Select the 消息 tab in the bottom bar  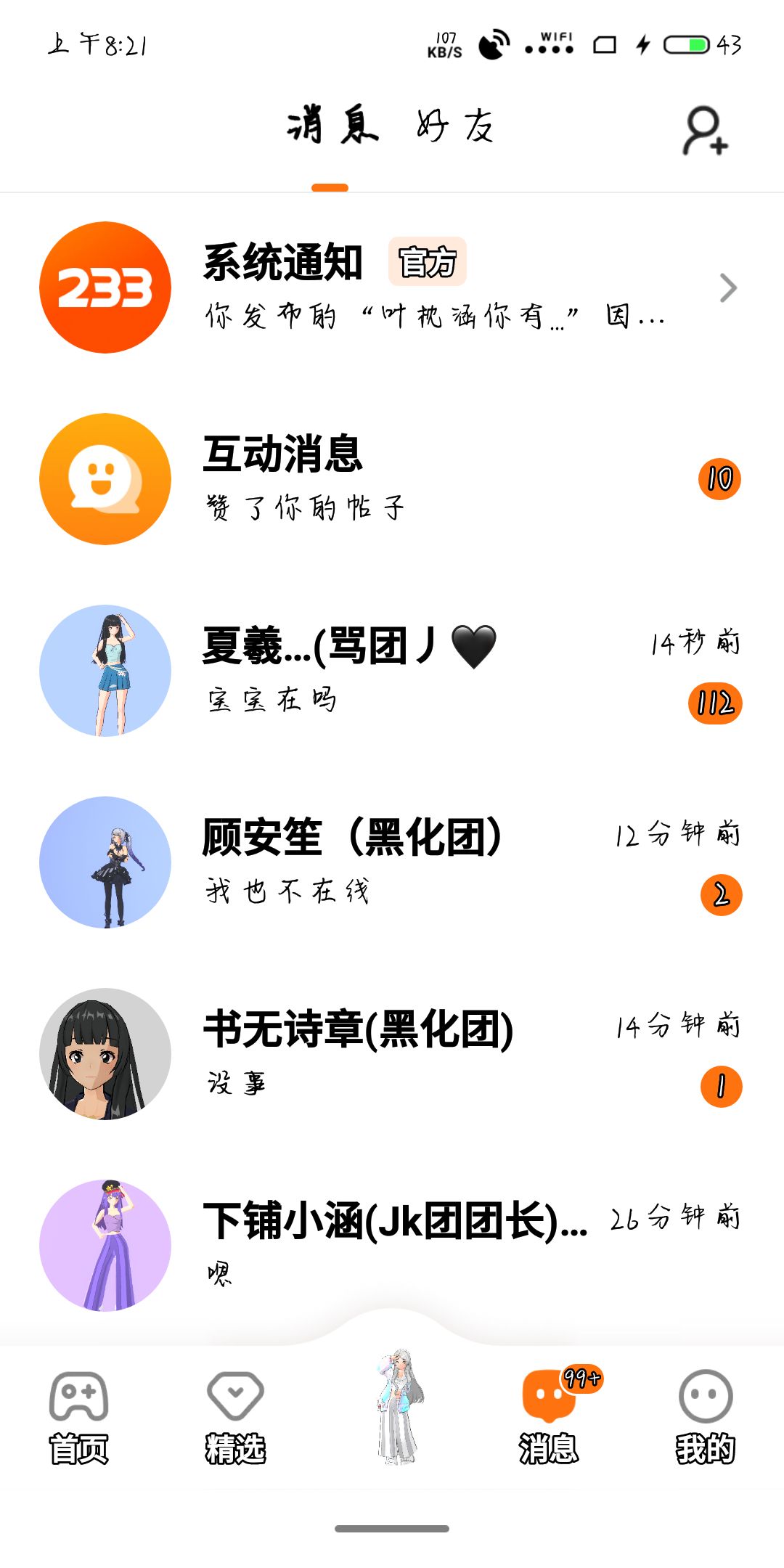coord(549,1417)
